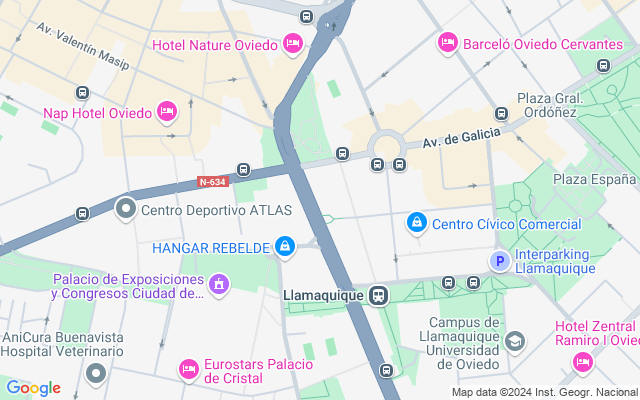Viewport: 640px width, 400px height.
Task: Select the AniCura Buenavista Hospital Veterinario pin
Action: (96, 374)
